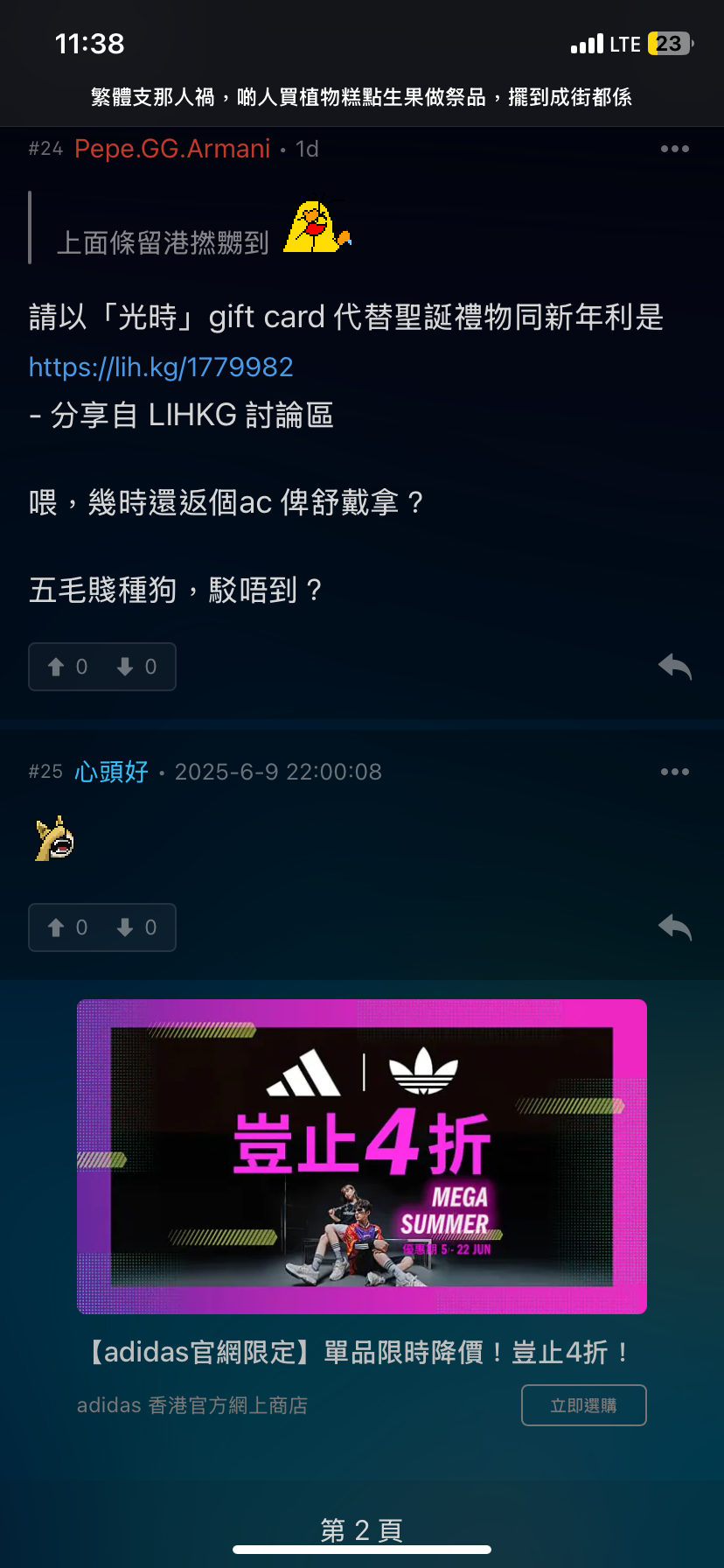The height and width of the screenshot is (1568, 724).
Task: Open overflow menu on Pepe.GG.Armani's post
Action: (674, 149)
